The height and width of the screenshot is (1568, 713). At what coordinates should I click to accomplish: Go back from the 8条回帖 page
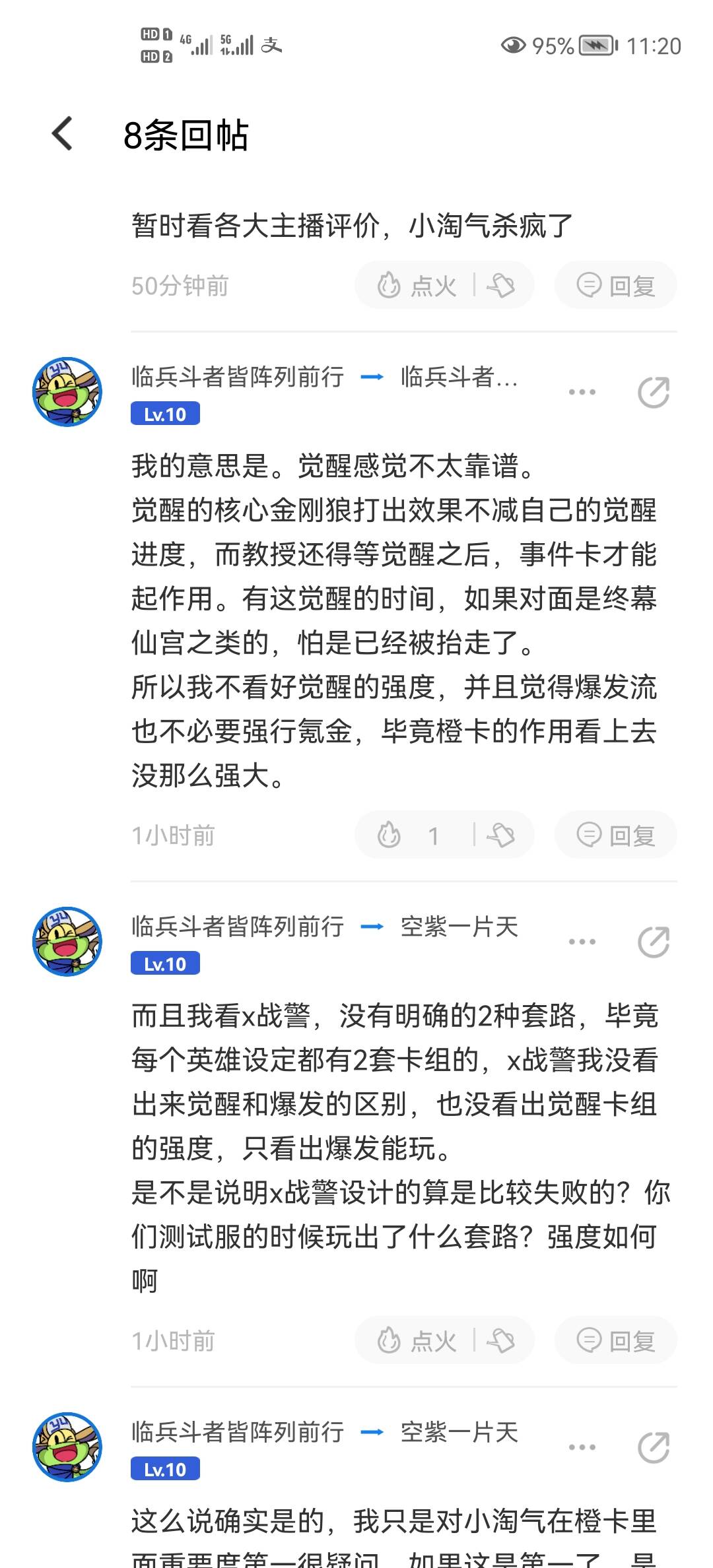62,134
